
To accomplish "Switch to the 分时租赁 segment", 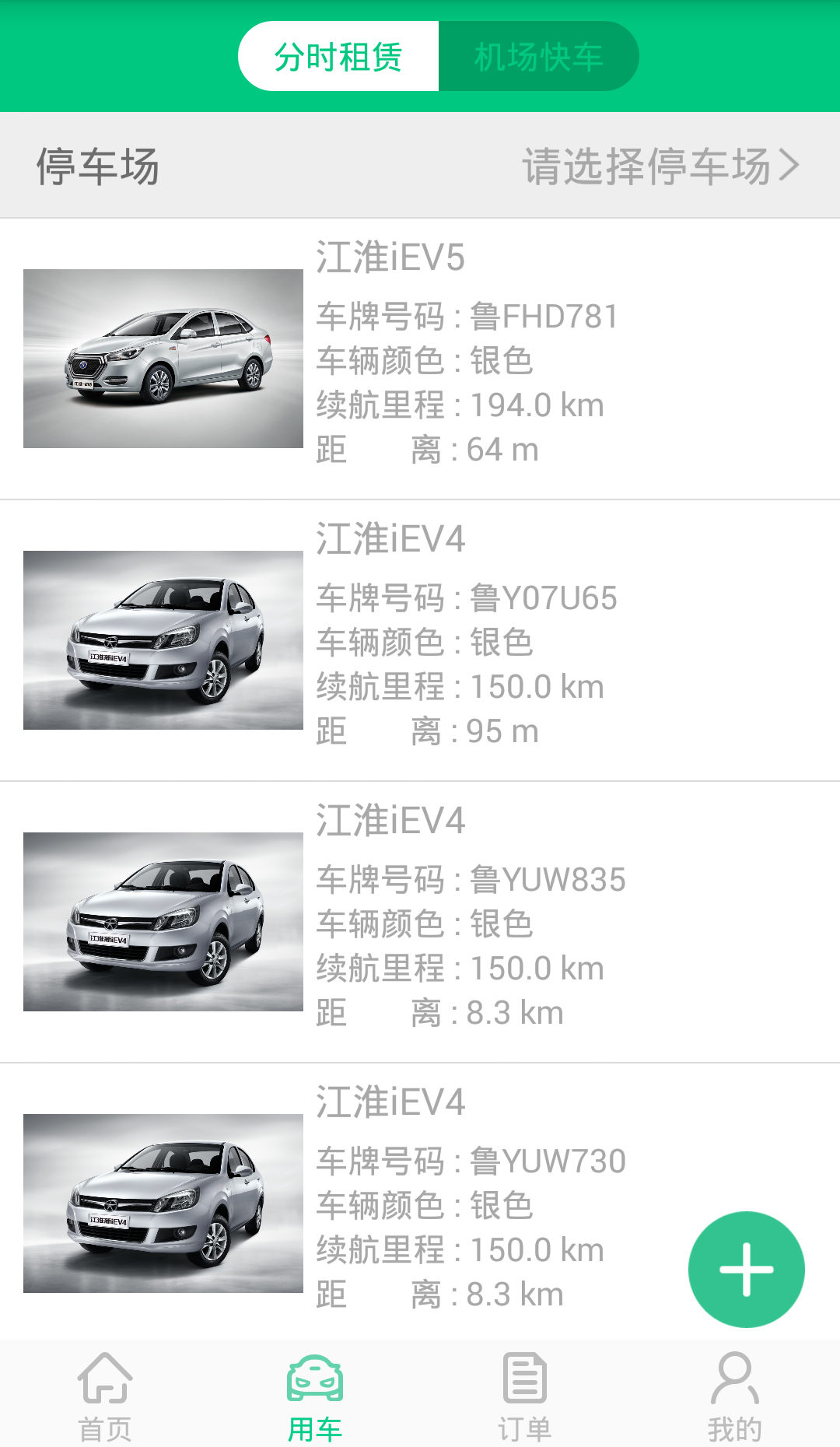I will [338, 57].
